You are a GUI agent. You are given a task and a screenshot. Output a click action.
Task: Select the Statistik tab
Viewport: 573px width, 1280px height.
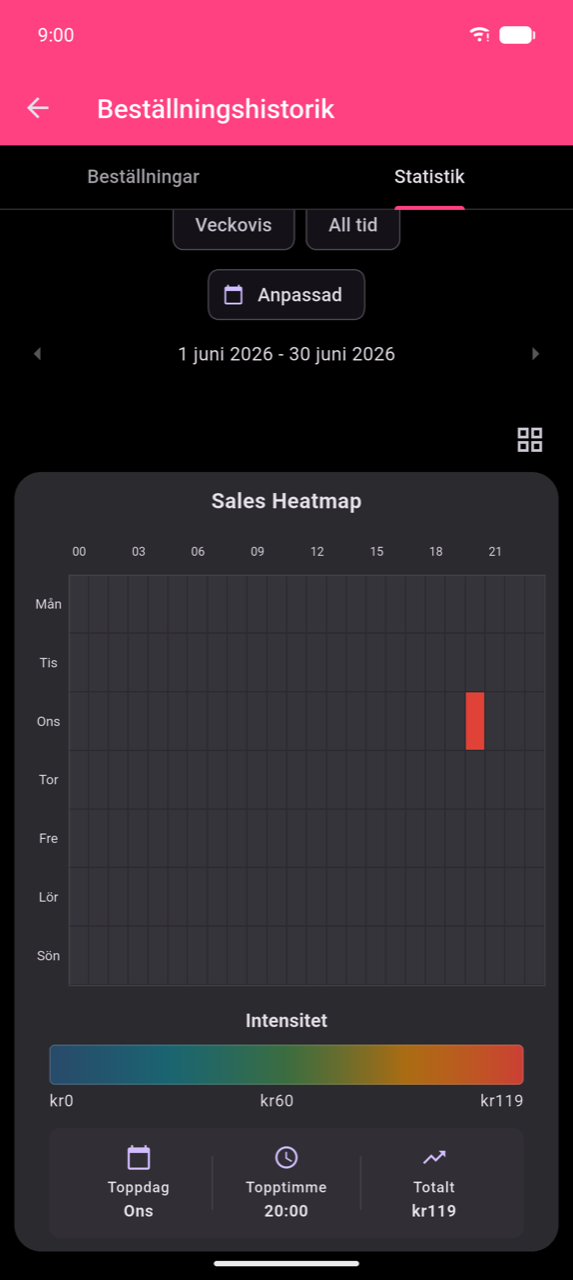click(x=429, y=177)
